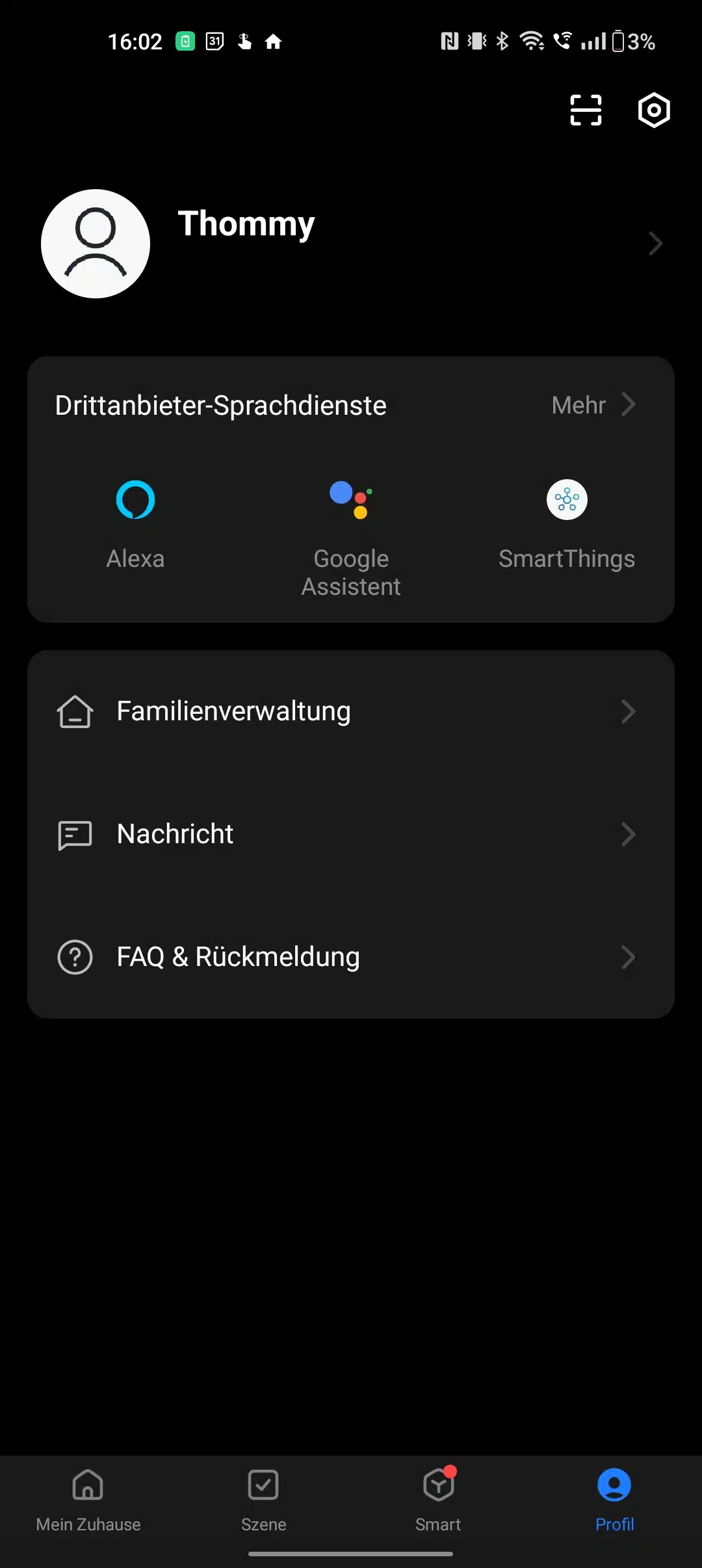
Task: Open settings gear icon
Action: [653, 110]
